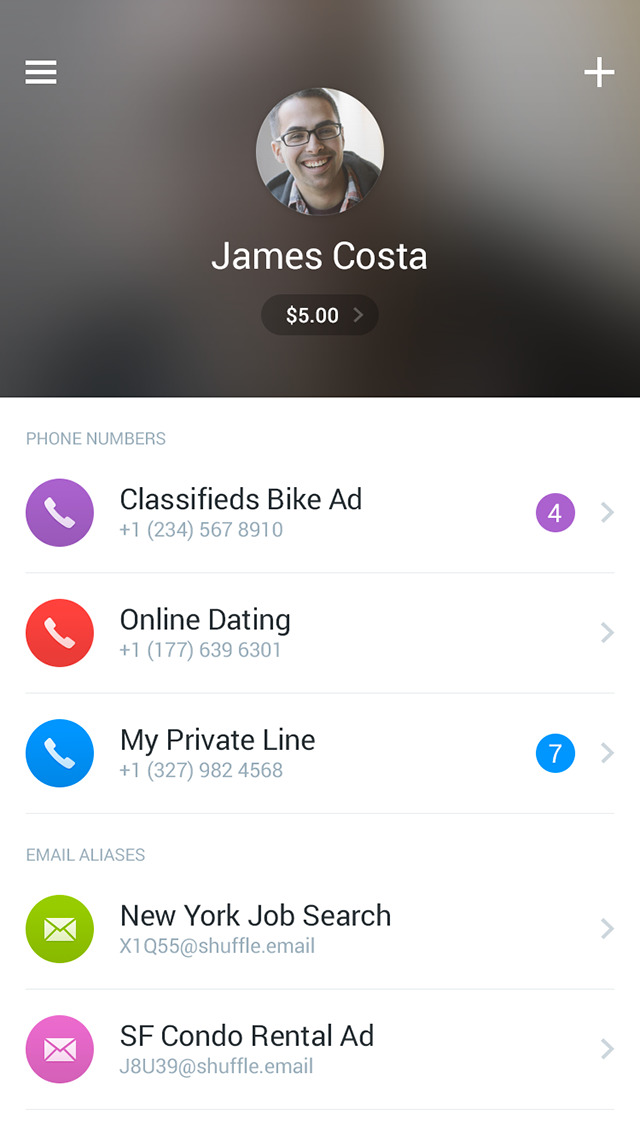View My Private Line details
Image resolution: width=640 pixels, height=1136 pixels.
coord(320,753)
